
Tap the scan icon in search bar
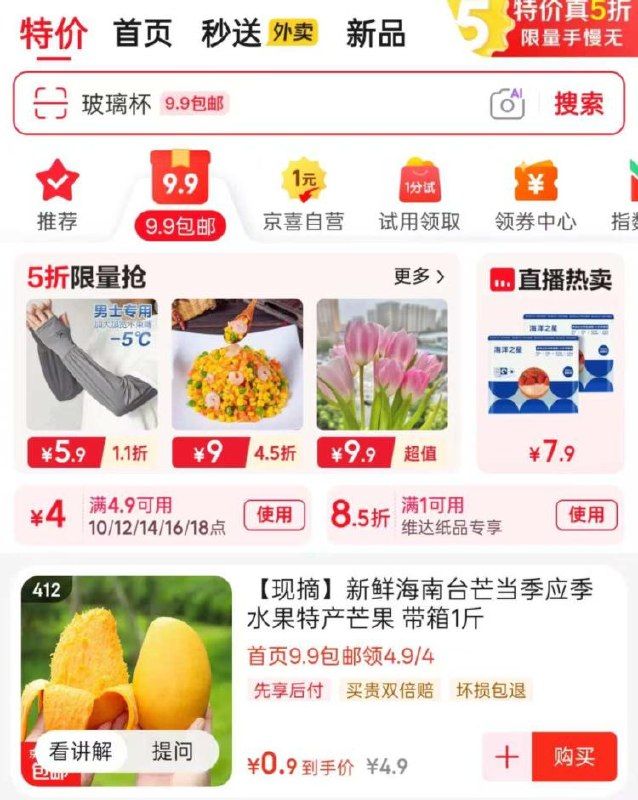49,104
